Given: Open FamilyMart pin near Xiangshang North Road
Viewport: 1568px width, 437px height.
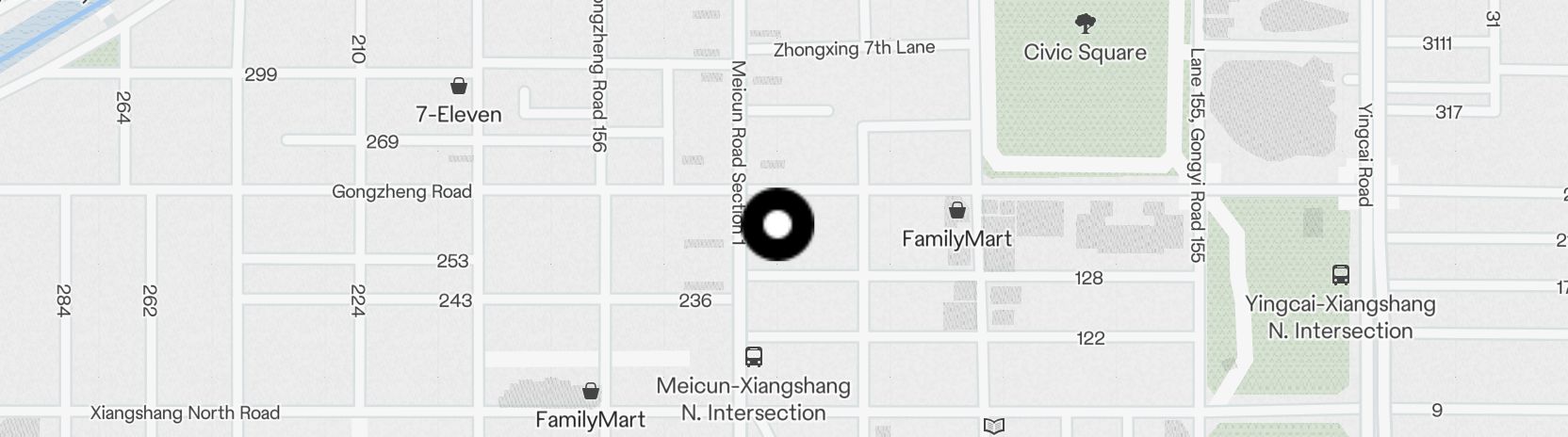Looking at the screenshot, I should click(591, 391).
